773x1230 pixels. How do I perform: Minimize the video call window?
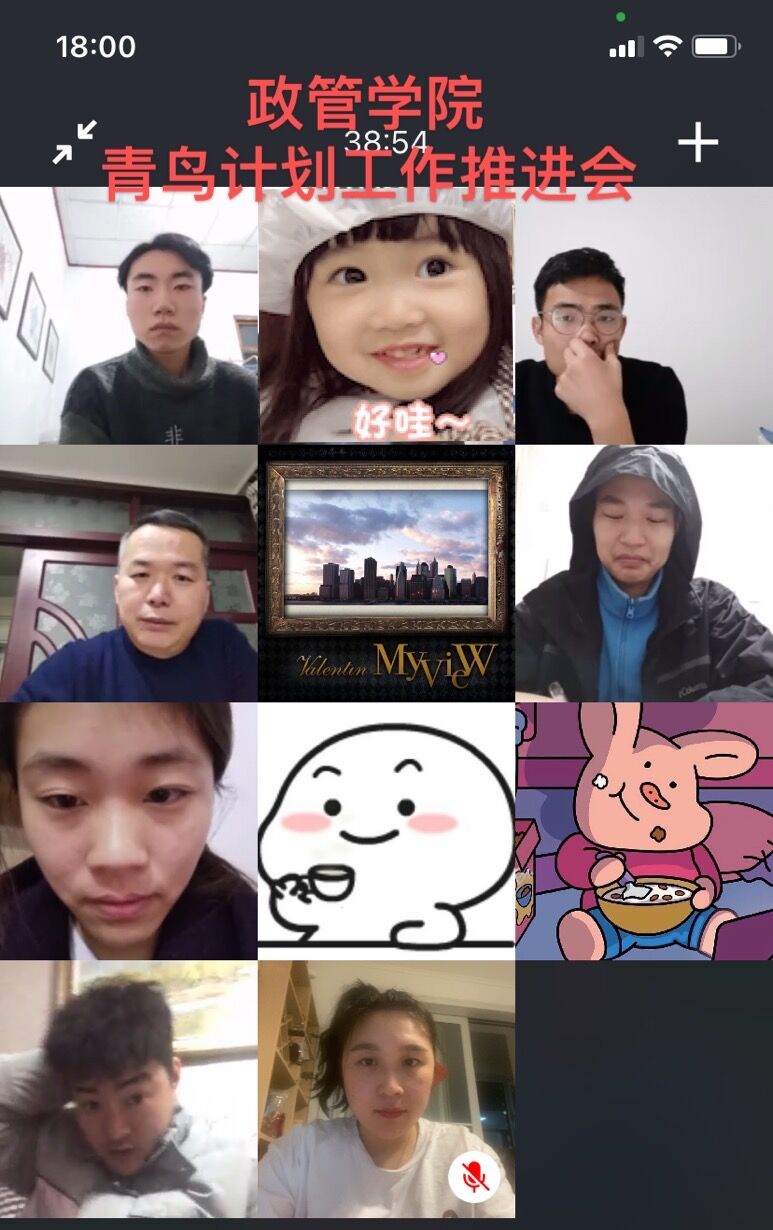click(75, 142)
